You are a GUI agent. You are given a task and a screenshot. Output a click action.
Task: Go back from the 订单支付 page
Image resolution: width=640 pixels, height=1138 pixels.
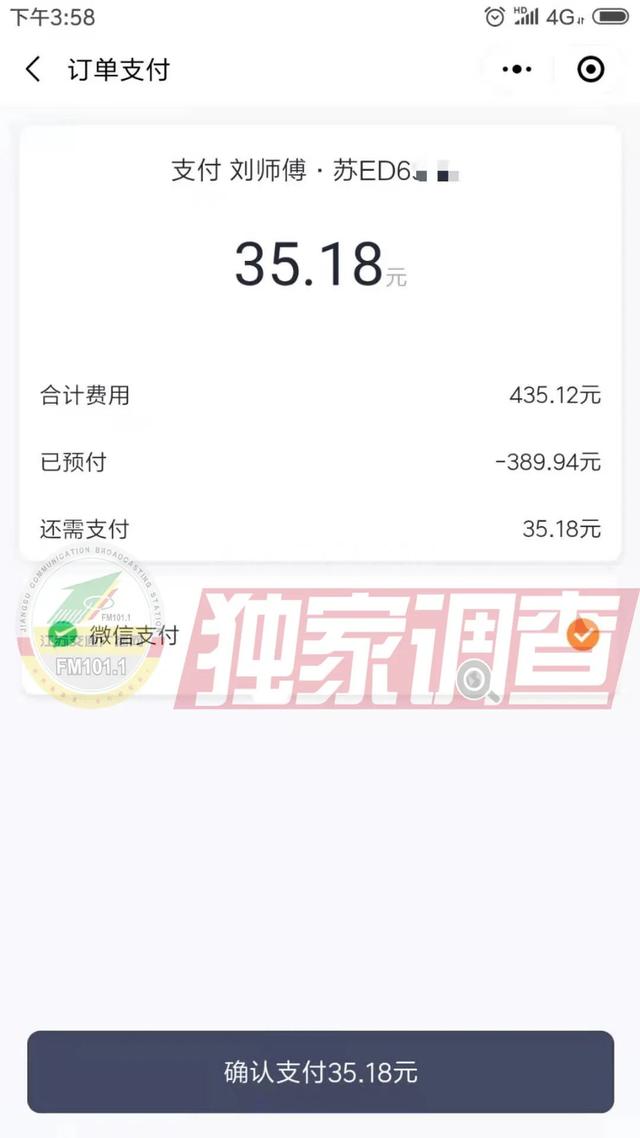33,69
